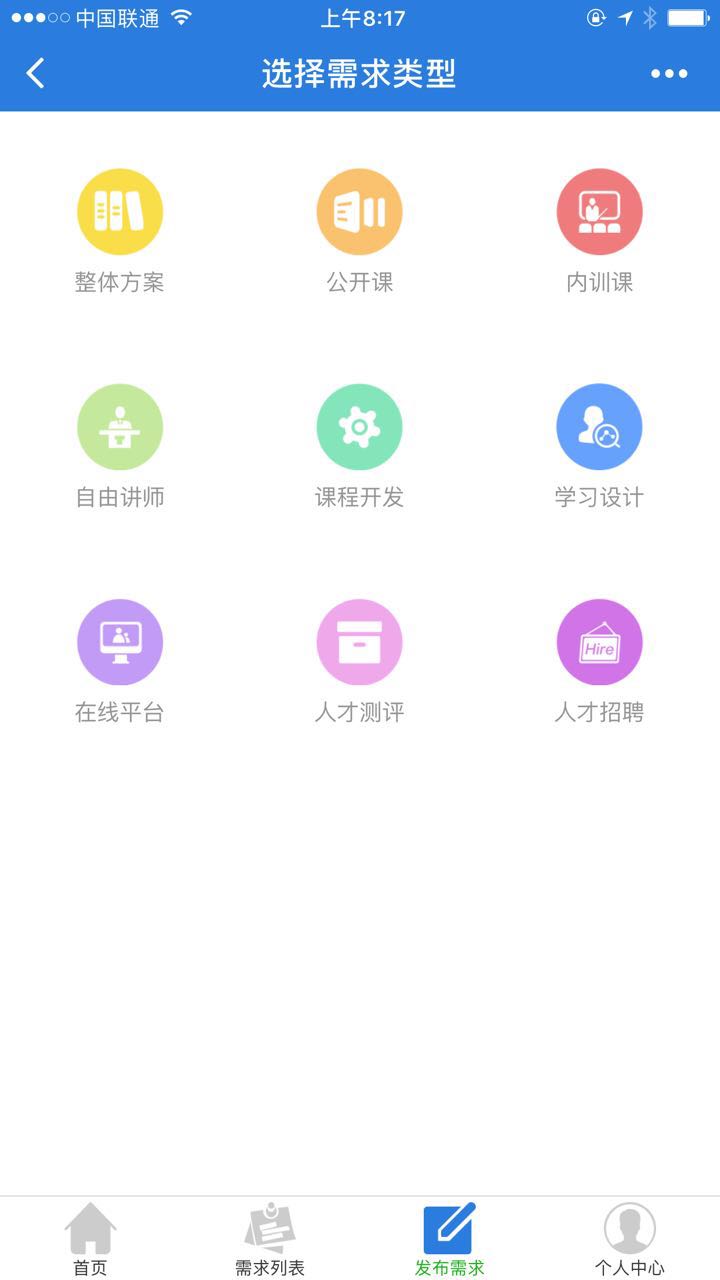Open the 人才招聘 Hire option
Image resolution: width=720 pixels, height=1280 pixels.
(x=599, y=642)
